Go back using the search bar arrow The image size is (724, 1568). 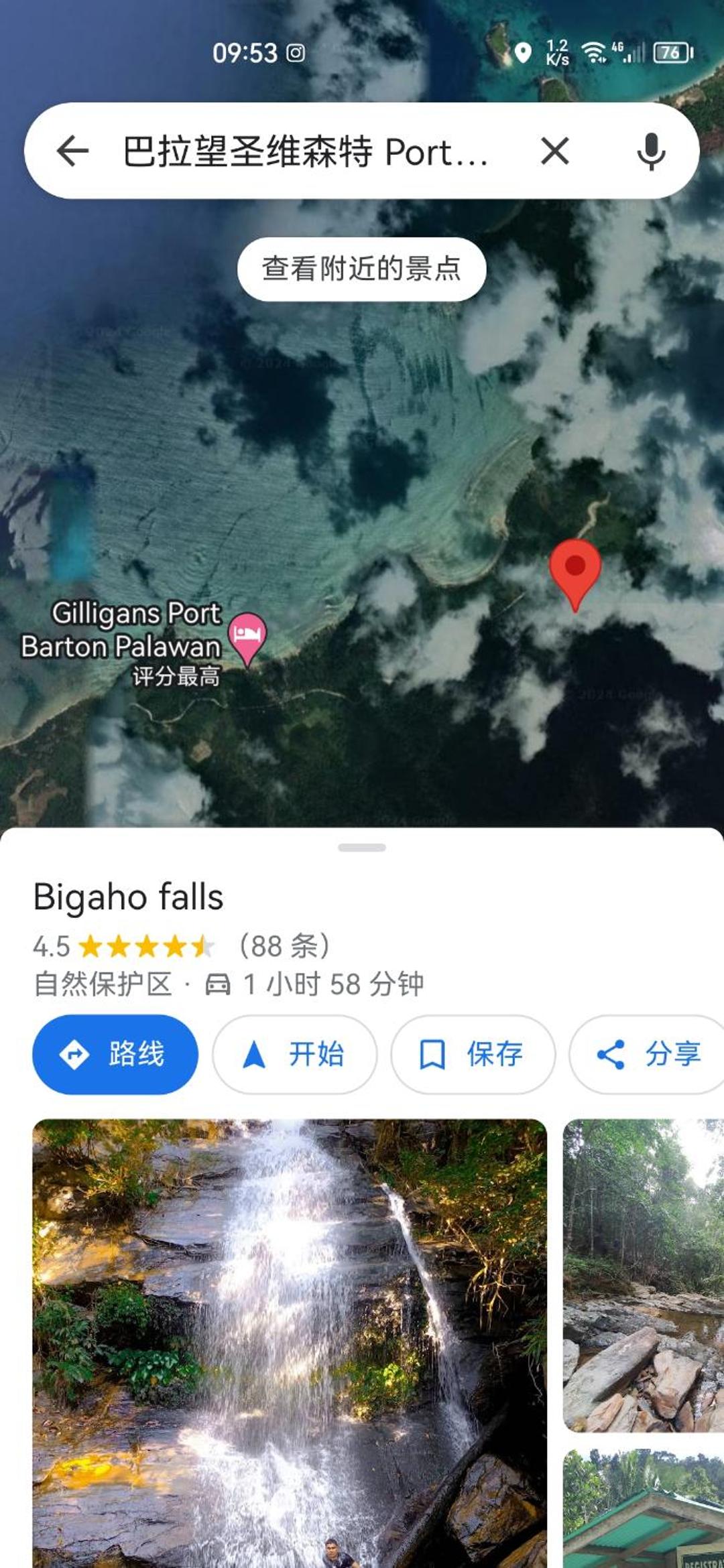click(72, 151)
